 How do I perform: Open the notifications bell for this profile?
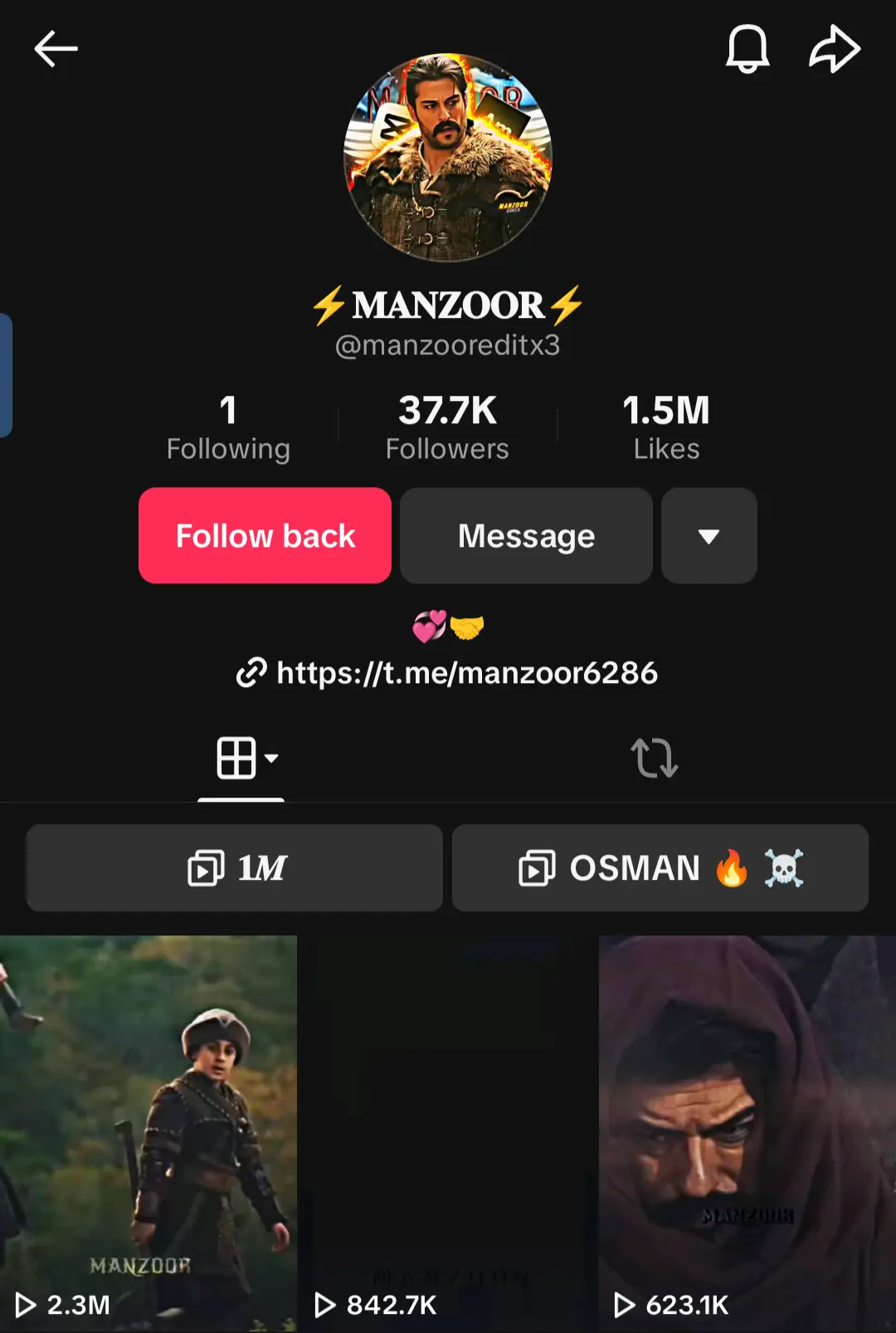coord(747,49)
